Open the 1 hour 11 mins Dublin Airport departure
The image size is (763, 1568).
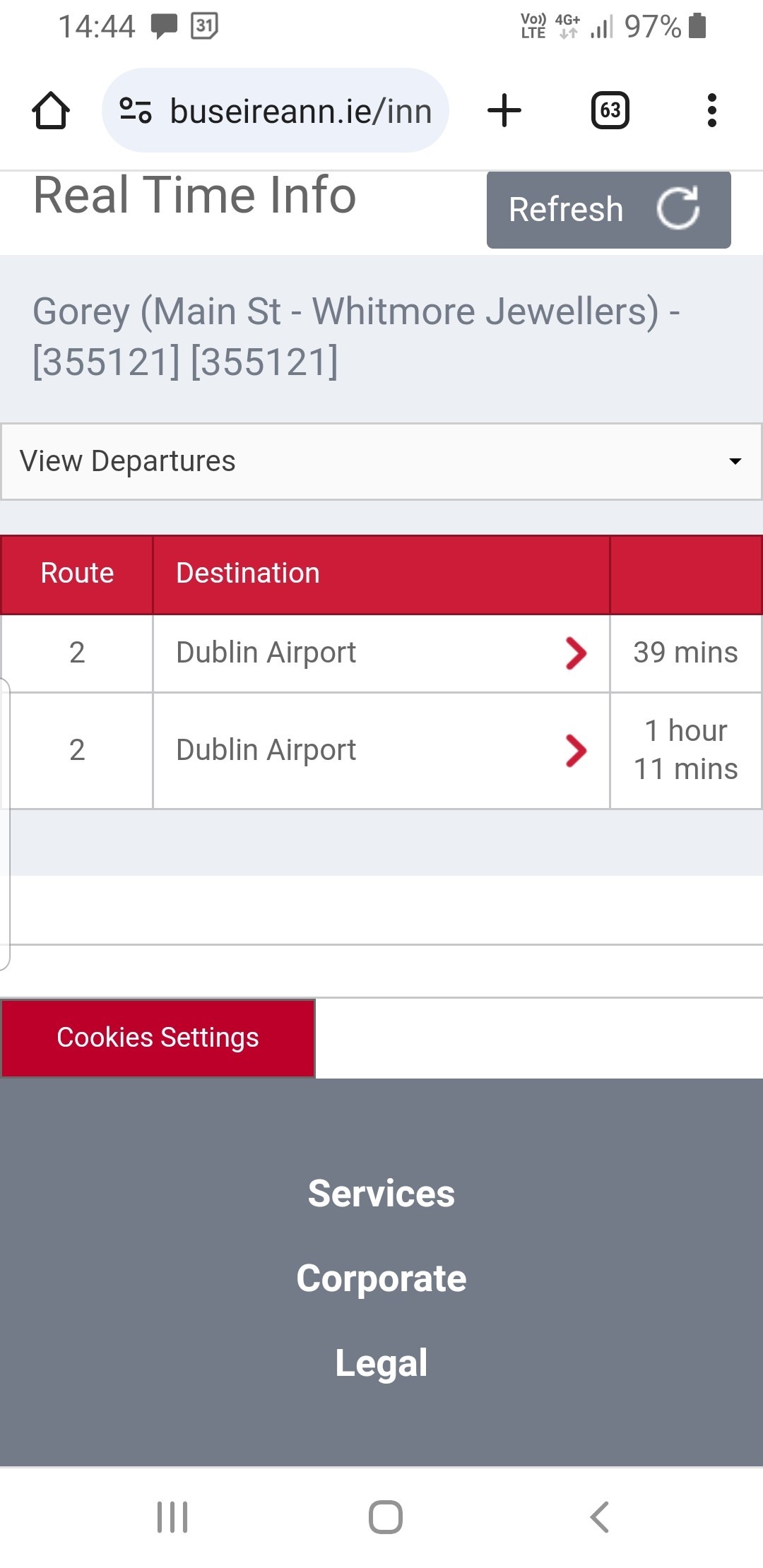[x=381, y=750]
